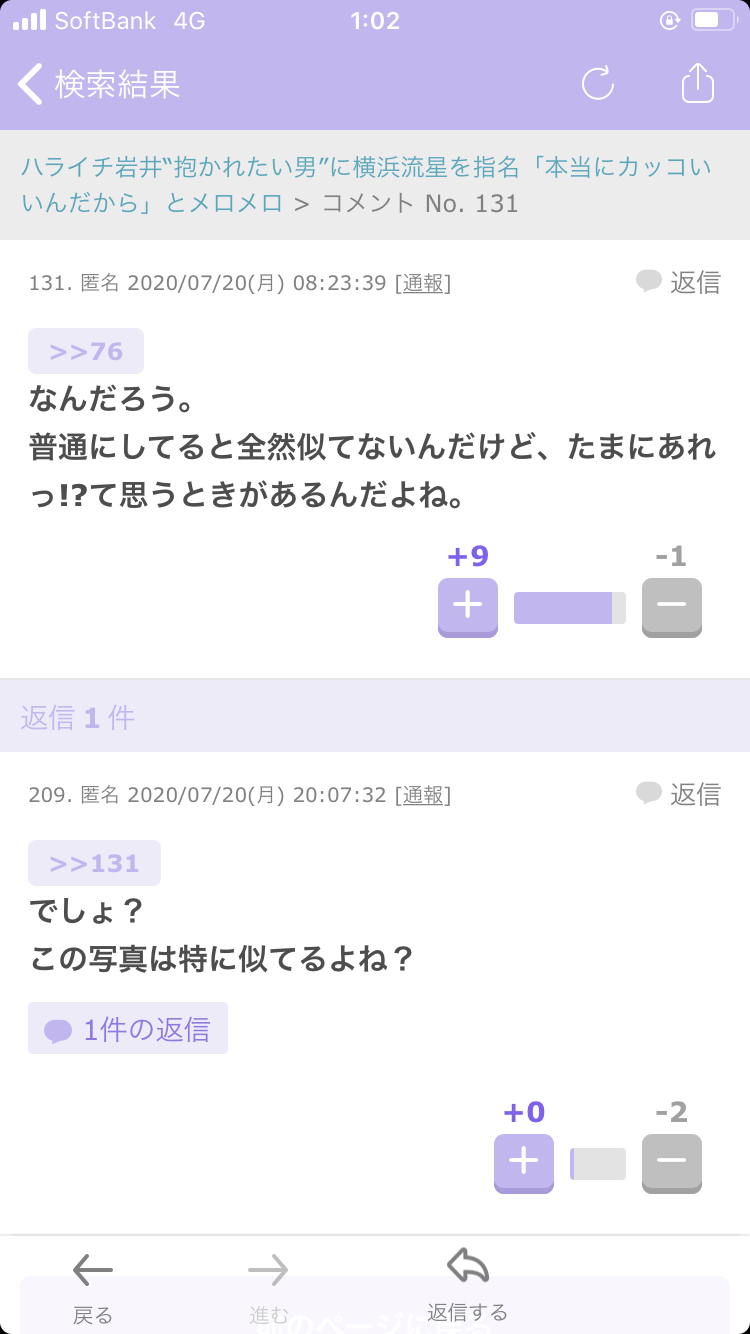Screen dimensions: 750x1334
Task: Expand 1件の返信 under comment 209
Action: (x=128, y=1028)
